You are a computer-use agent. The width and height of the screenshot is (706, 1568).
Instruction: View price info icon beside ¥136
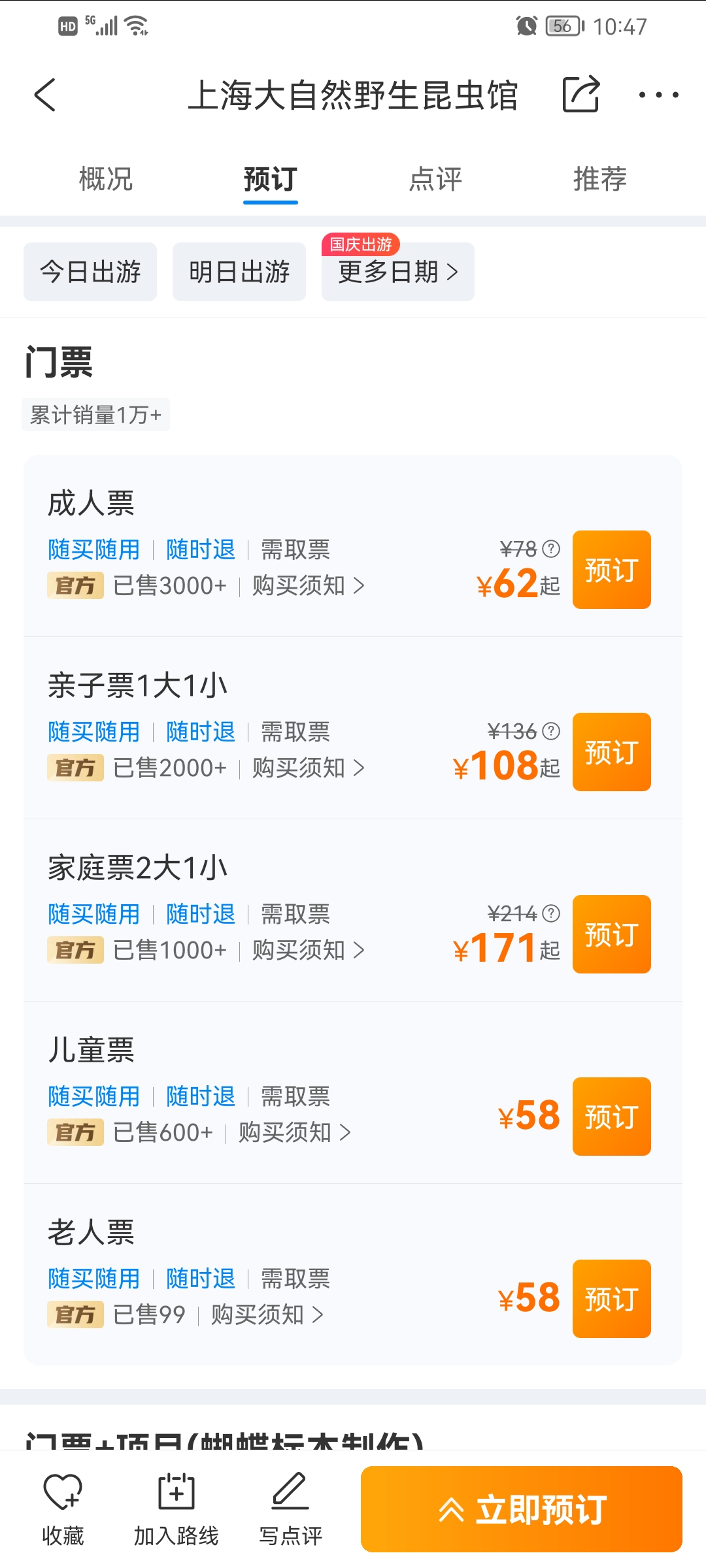click(551, 731)
